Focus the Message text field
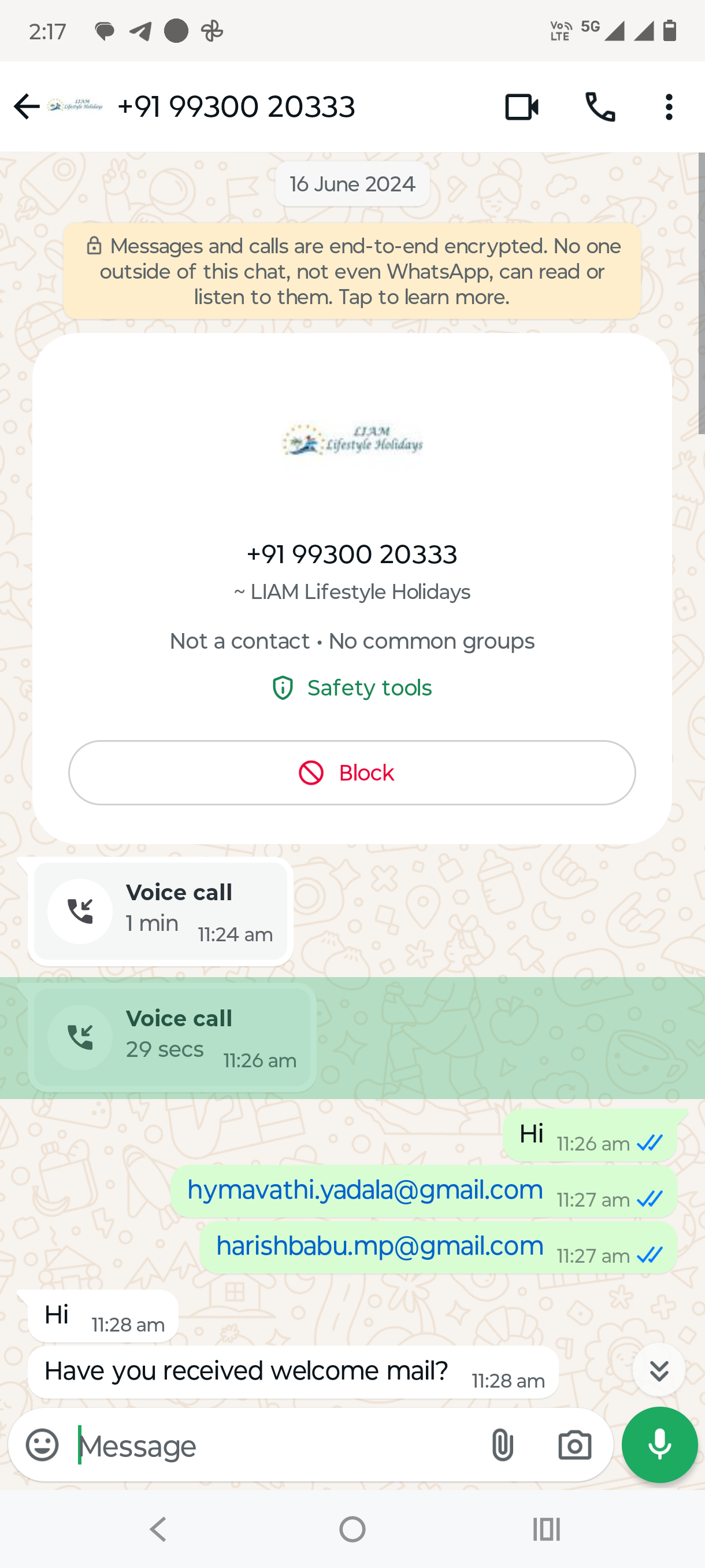The width and height of the screenshot is (705, 1568). point(277,1445)
